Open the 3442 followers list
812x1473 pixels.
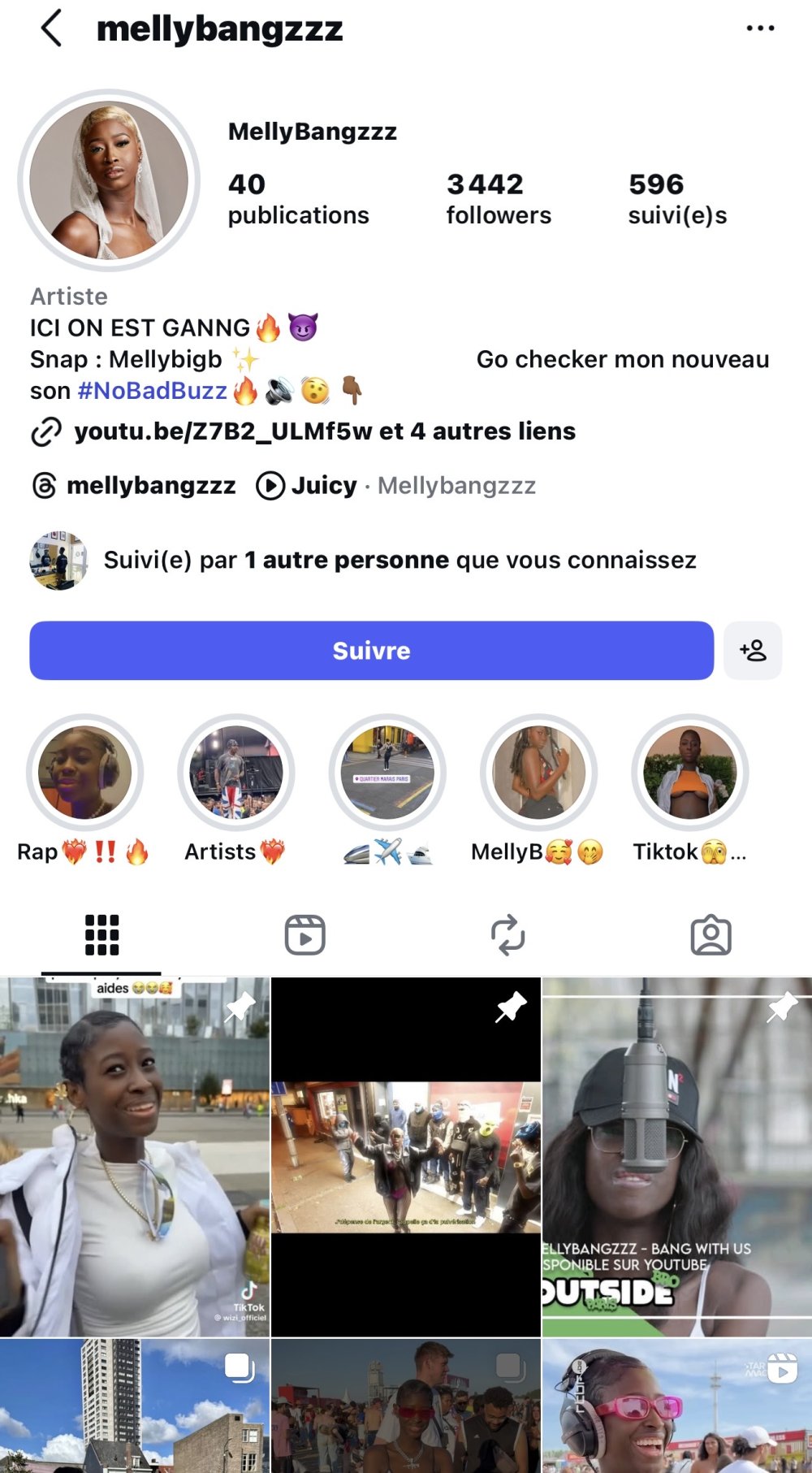tap(498, 198)
